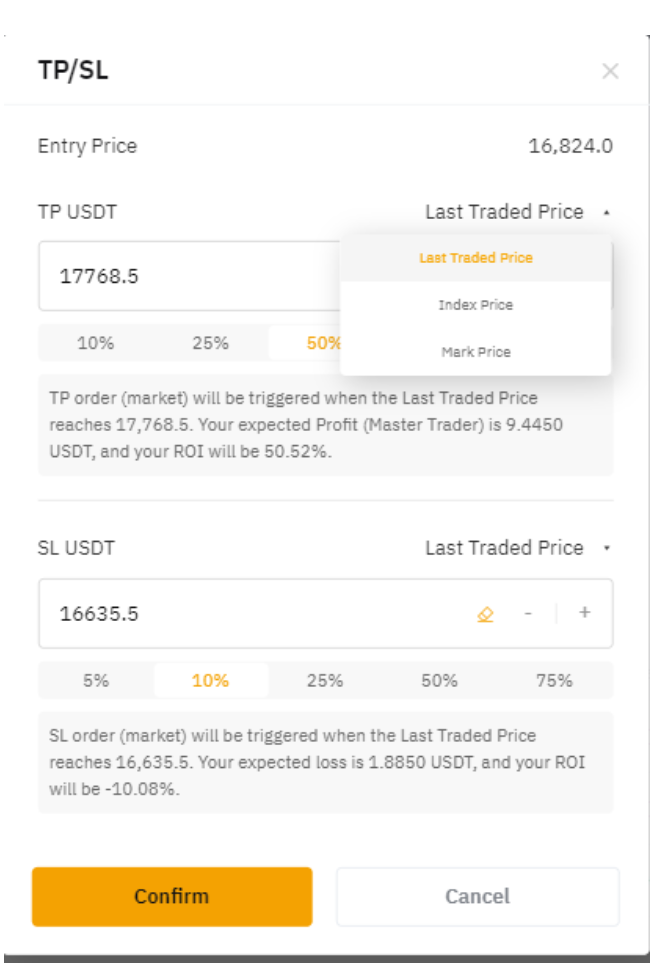Screen dimensions: 658x976
Task: Select Last Traded Price option in dropdown
Action: [476, 258]
